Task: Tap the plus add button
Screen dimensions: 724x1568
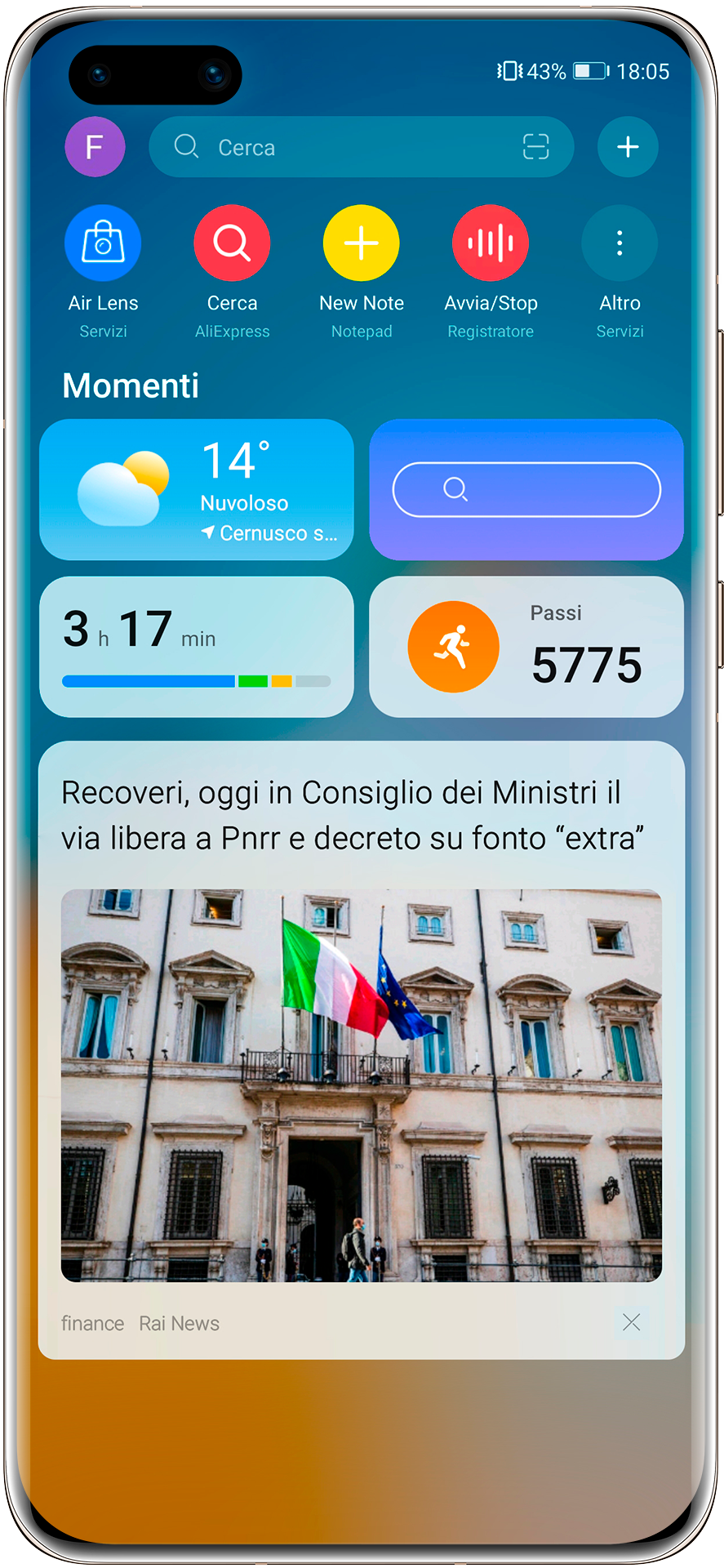Action: (627, 147)
